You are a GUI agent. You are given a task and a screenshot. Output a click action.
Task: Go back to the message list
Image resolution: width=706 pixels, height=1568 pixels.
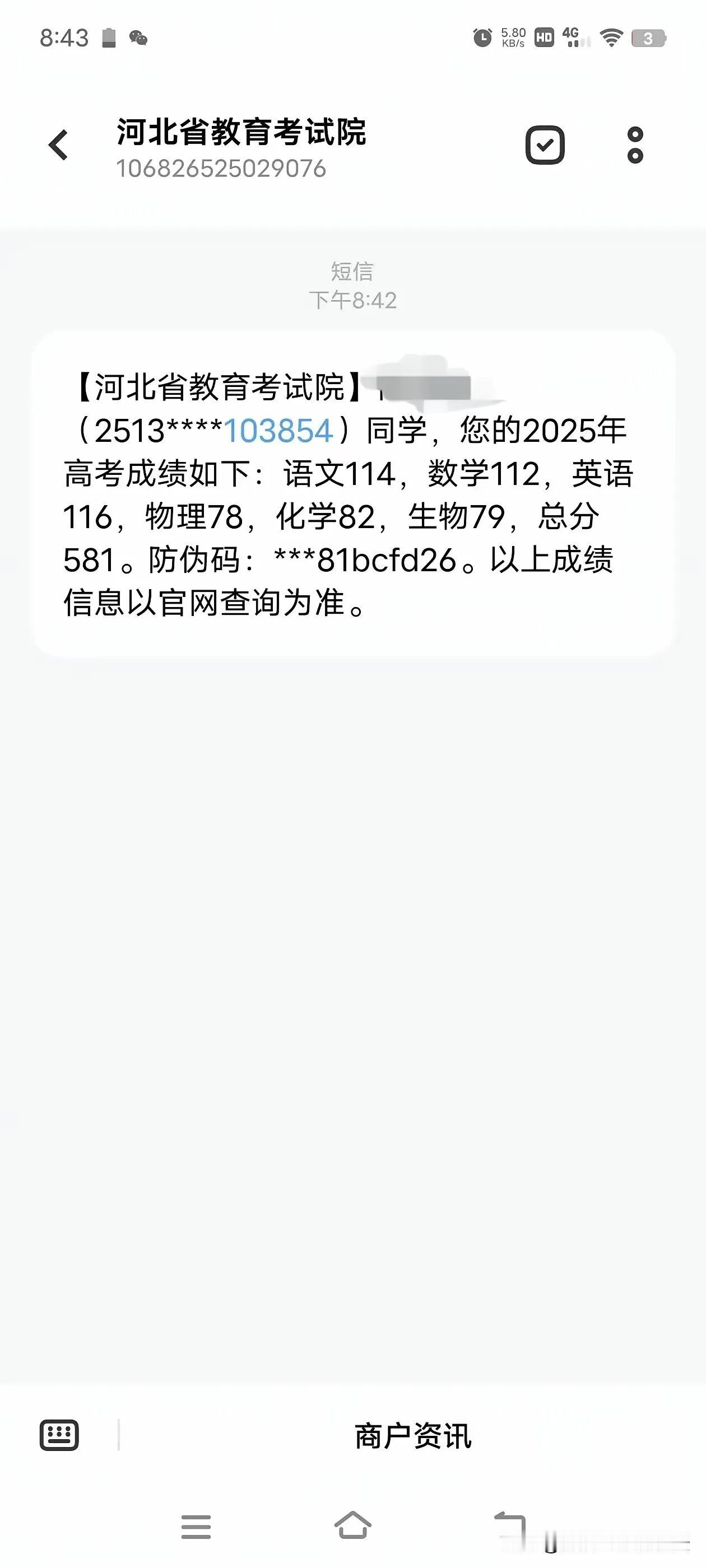(x=58, y=146)
